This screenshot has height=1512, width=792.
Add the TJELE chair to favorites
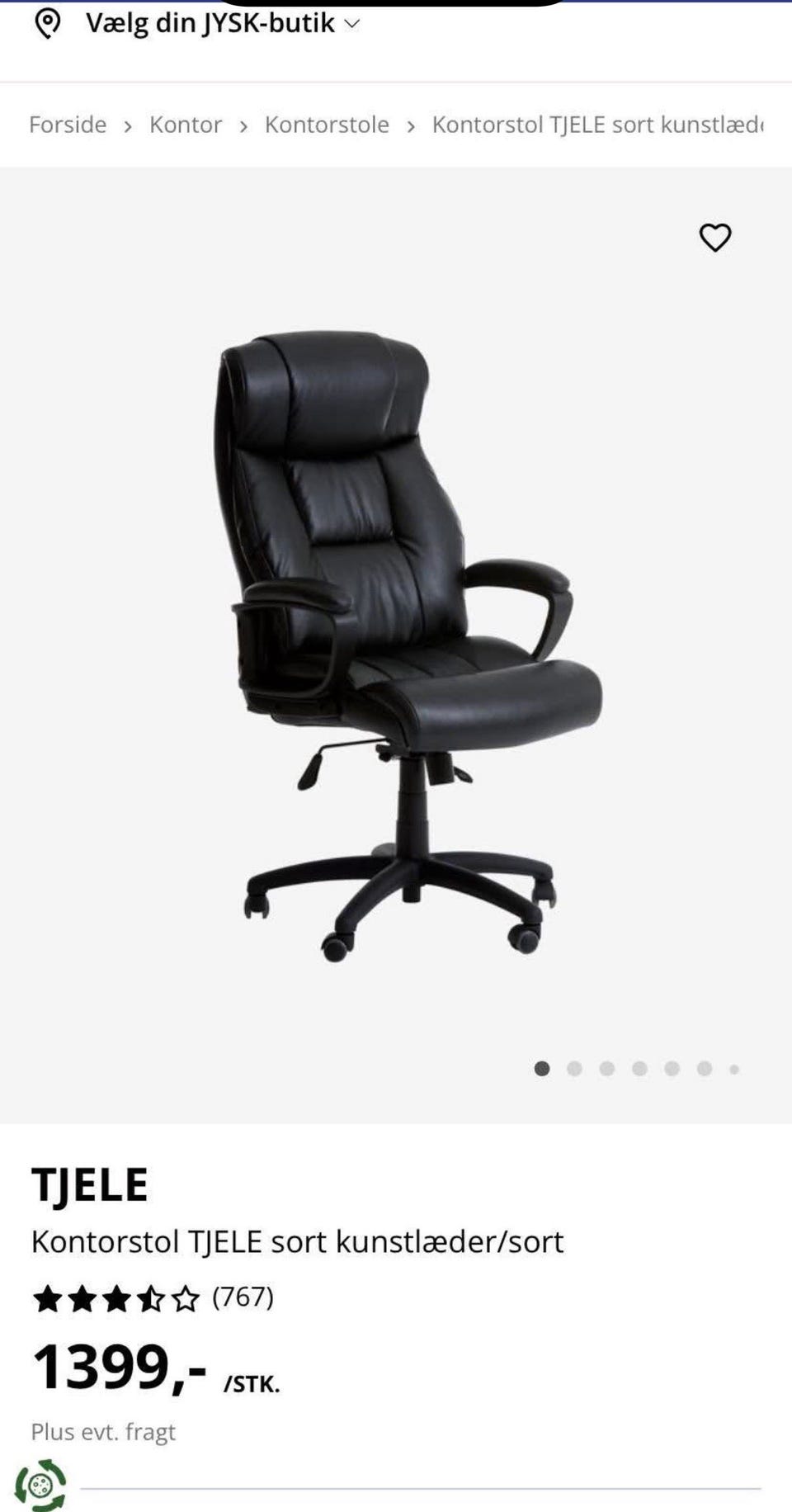tap(715, 238)
